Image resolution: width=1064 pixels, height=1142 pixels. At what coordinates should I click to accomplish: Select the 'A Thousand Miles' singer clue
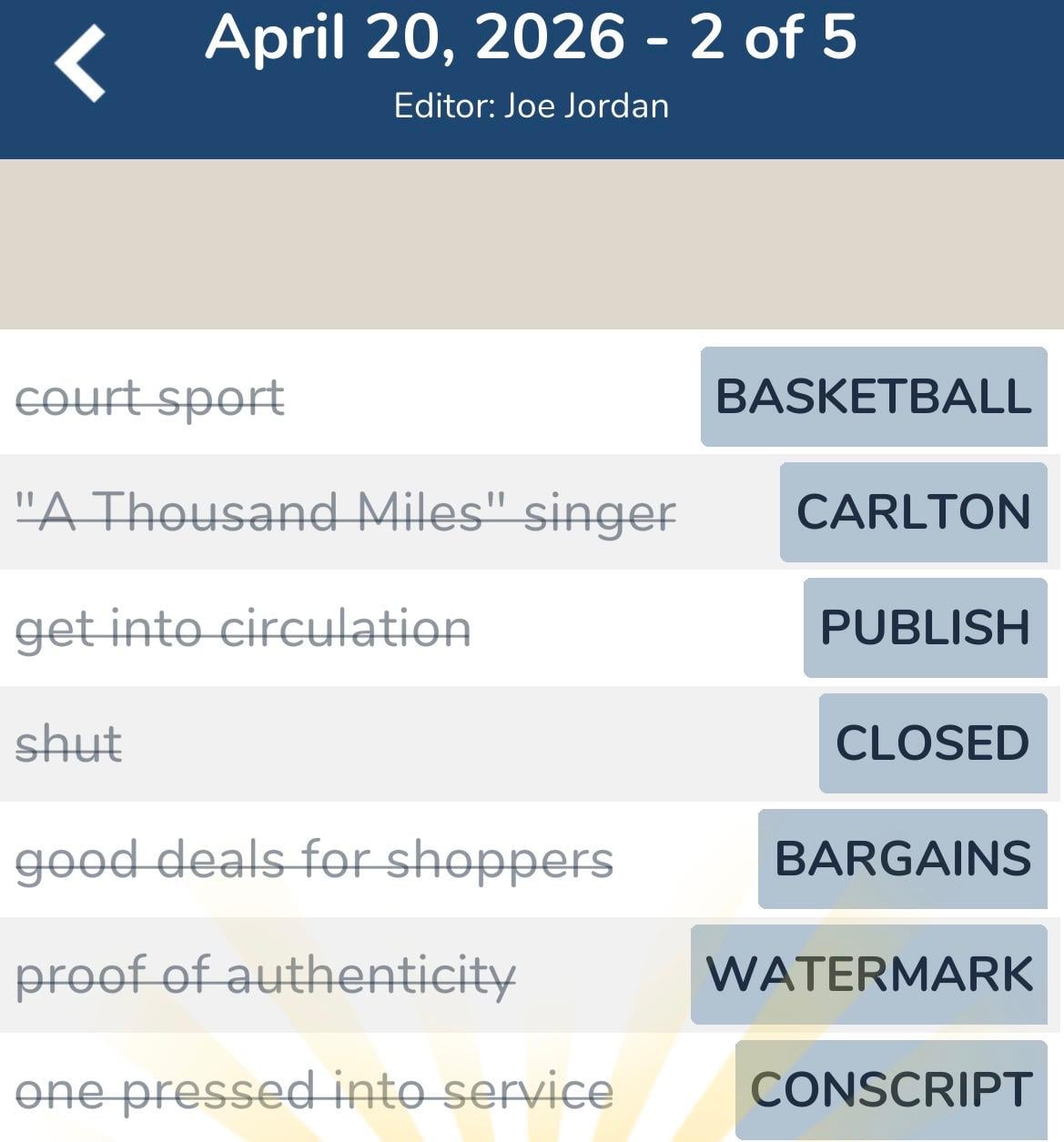pos(346,511)
